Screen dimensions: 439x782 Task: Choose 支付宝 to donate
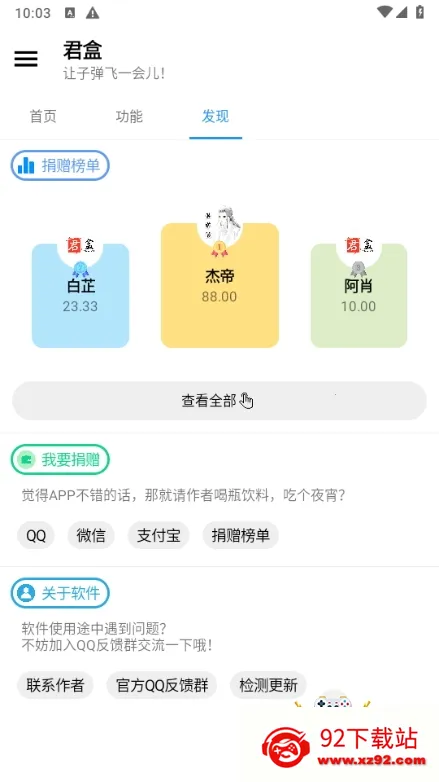[159, 536]
